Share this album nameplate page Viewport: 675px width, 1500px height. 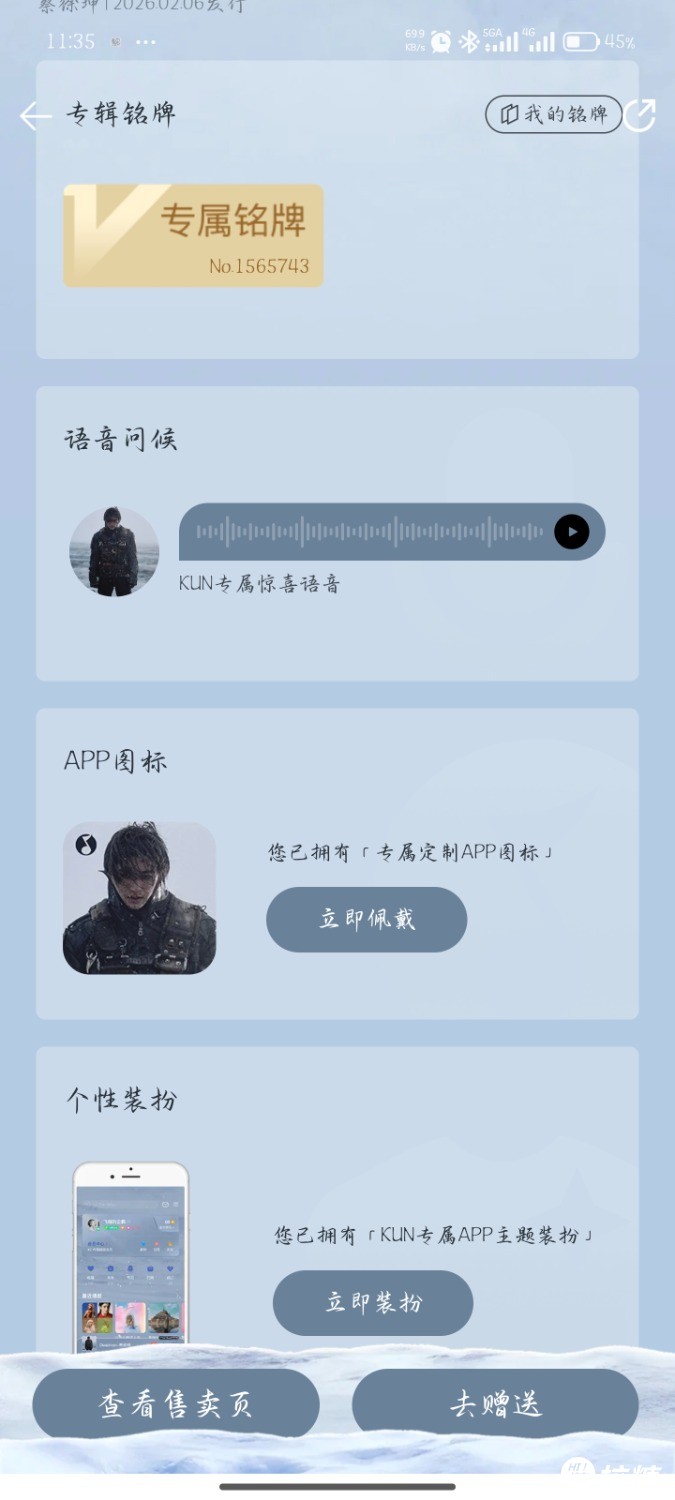(640, 115)
